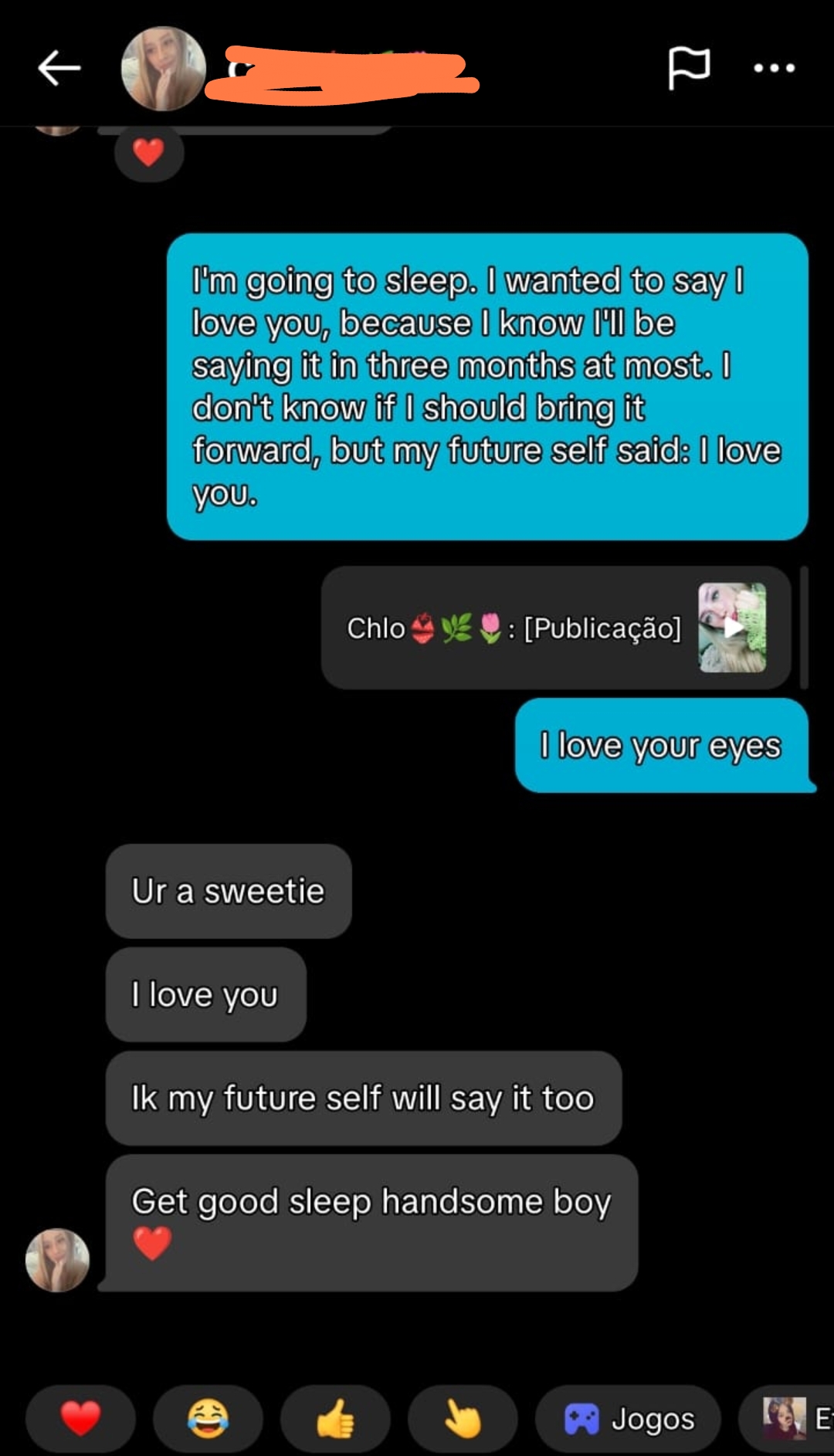Screen dimensions: 834x1456
Task: Send the laughing-crying emoji quick reaction
Action: tap(208, 1418)
